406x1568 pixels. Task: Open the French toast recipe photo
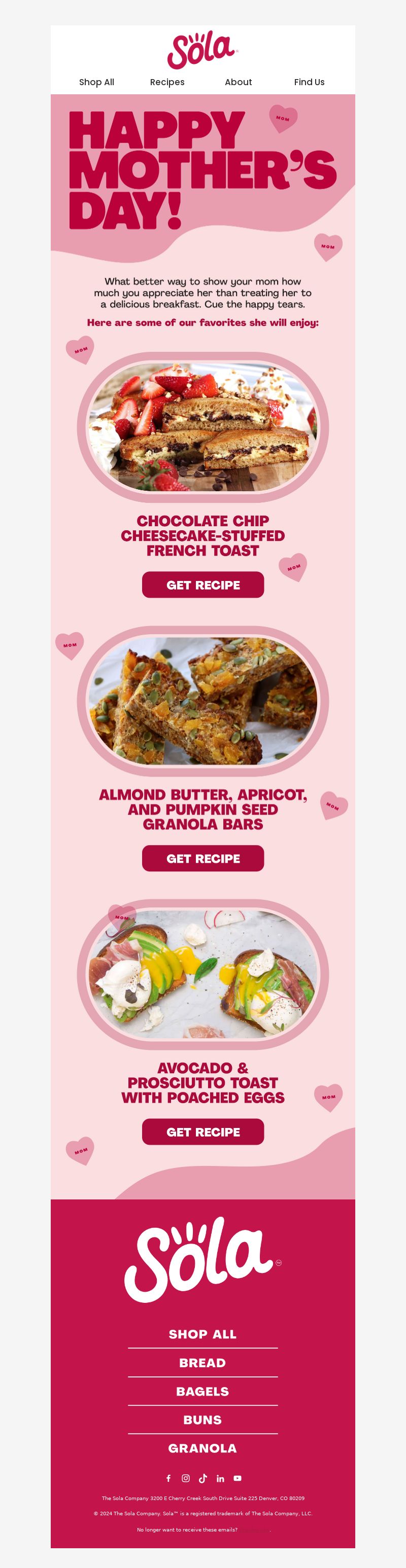(x=203, y=427)
